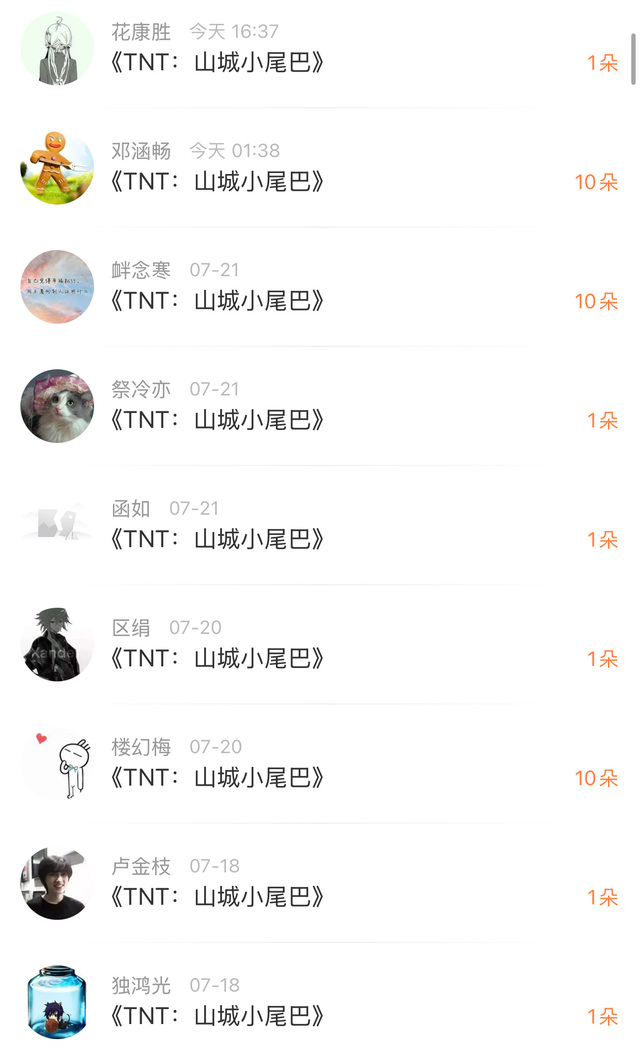Open 区绢's gift entry

tap(320, 645)
